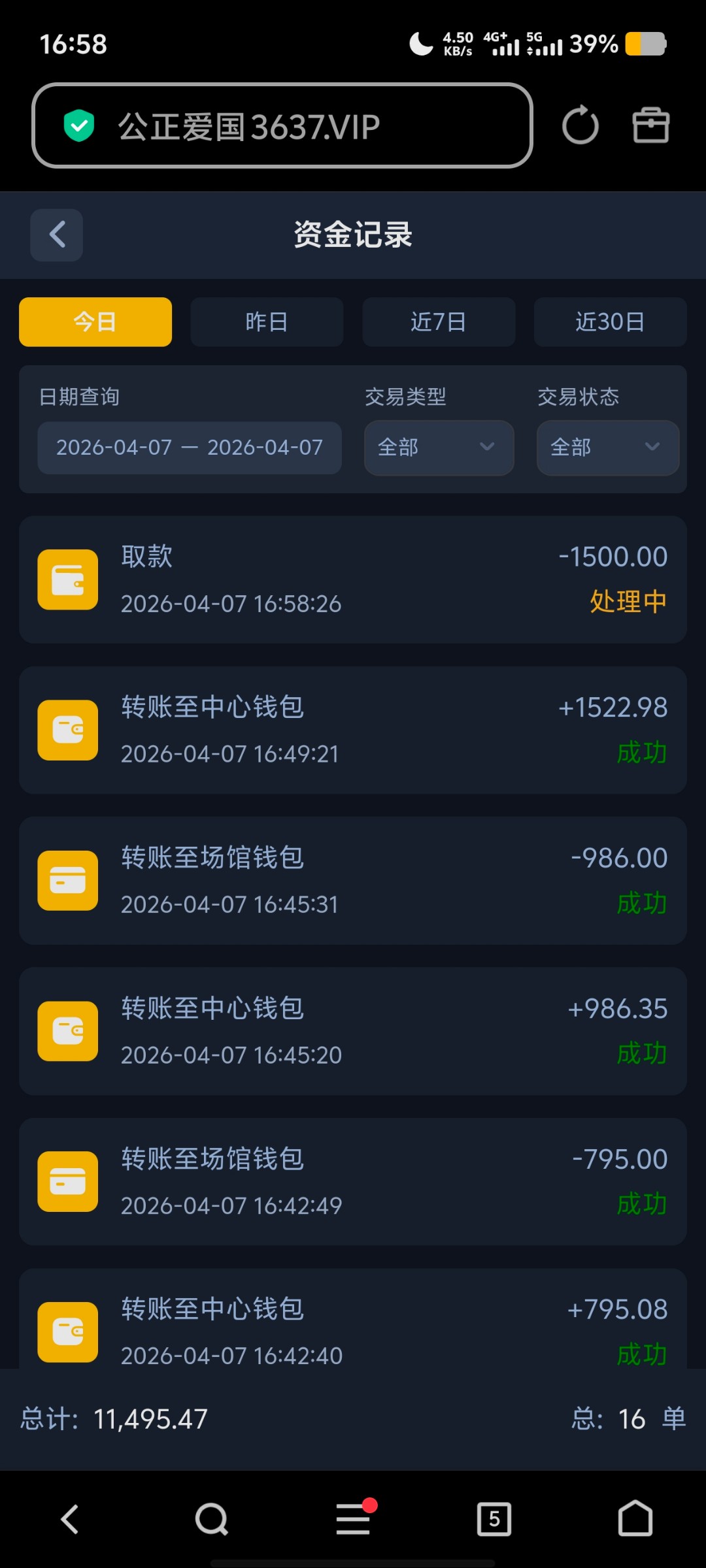Open the +1522.98 转账至中心钱包 record
Screen dimensions: 706x1568
[x=353, y=730]
